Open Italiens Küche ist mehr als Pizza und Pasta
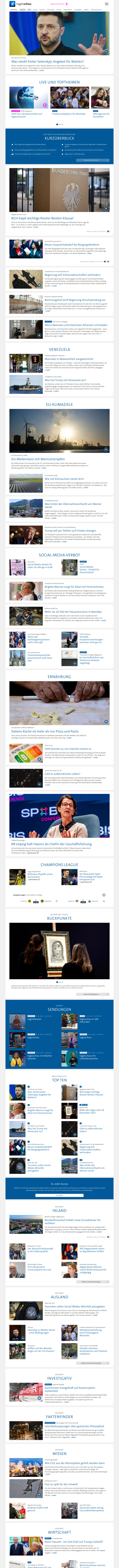 coord(44,731)
